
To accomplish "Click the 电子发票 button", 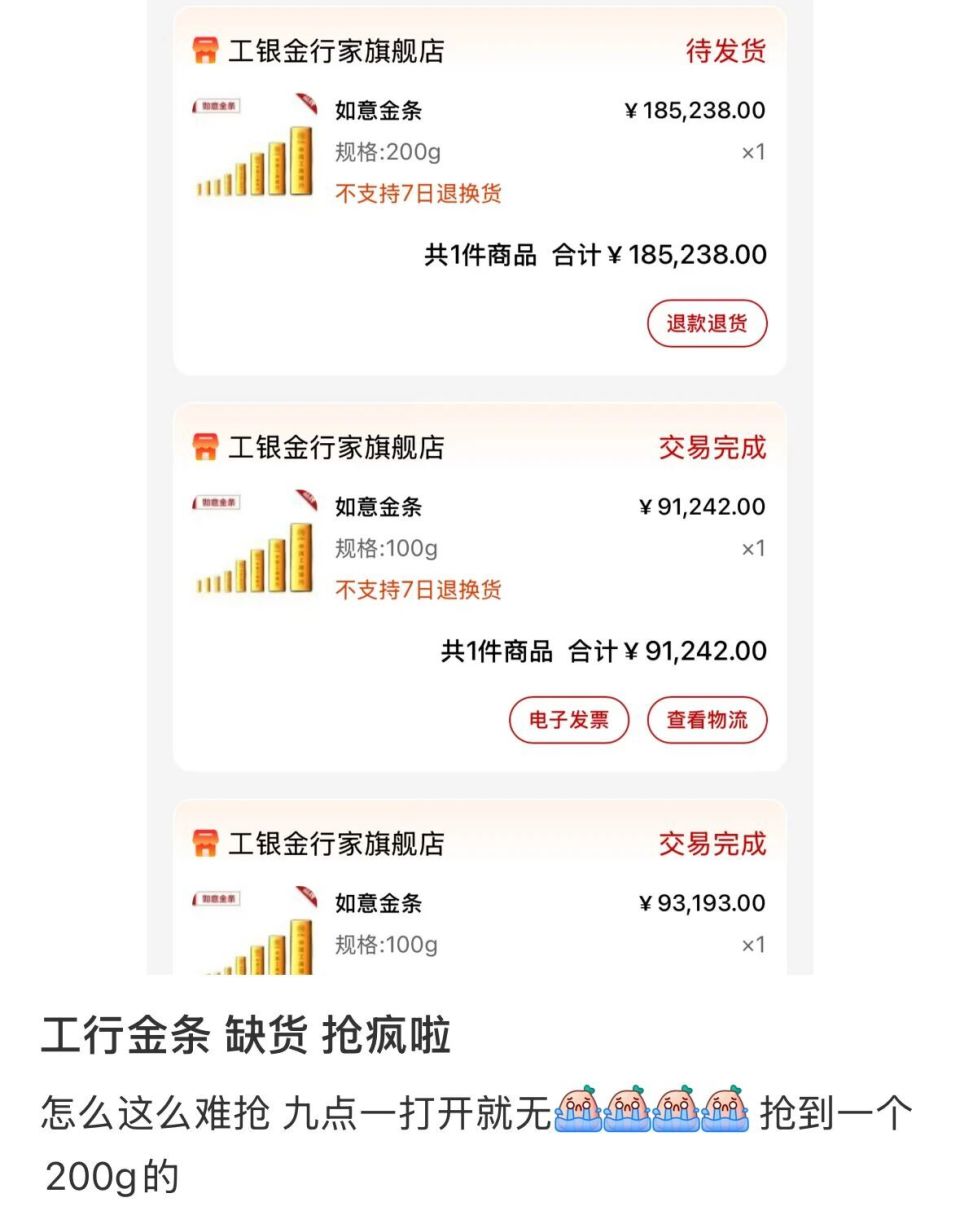I will [x=569, y=719].
